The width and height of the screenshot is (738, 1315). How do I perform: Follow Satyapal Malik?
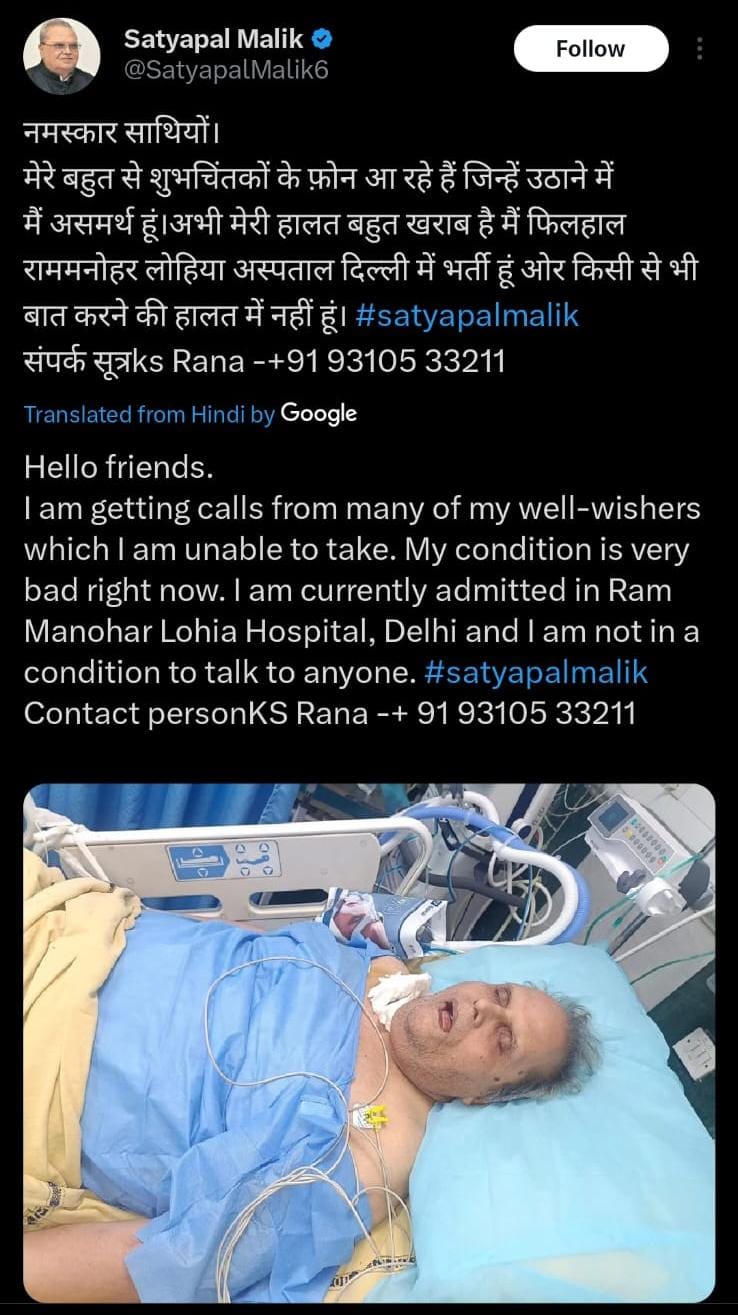tap(590, 49)
